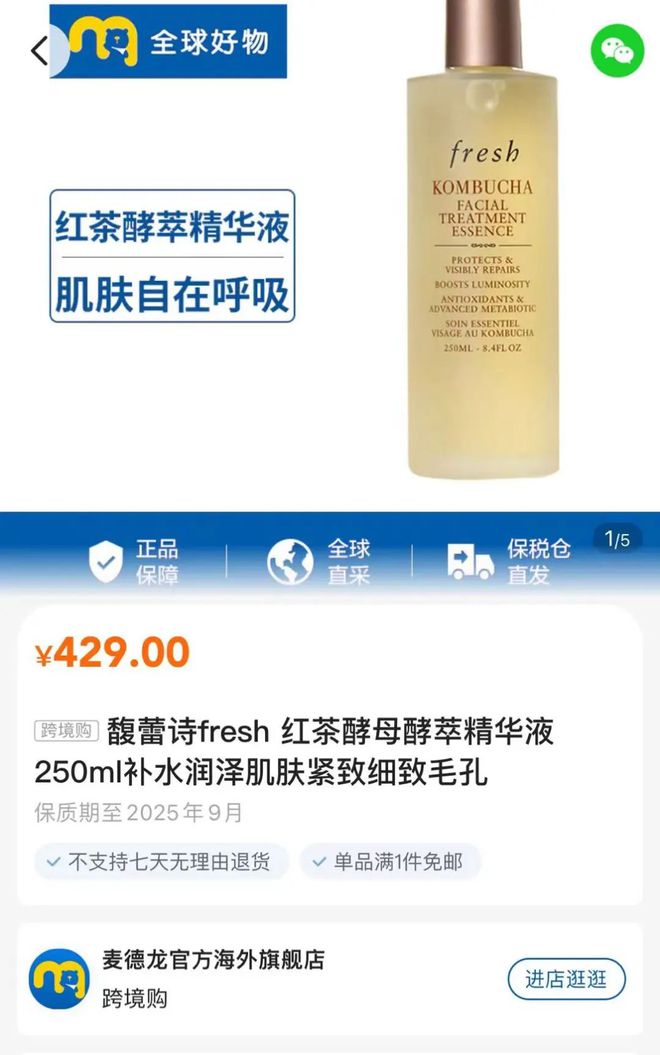
Task: Open 麦德龙官方海外旗舰店 store page
Action: 213,960
